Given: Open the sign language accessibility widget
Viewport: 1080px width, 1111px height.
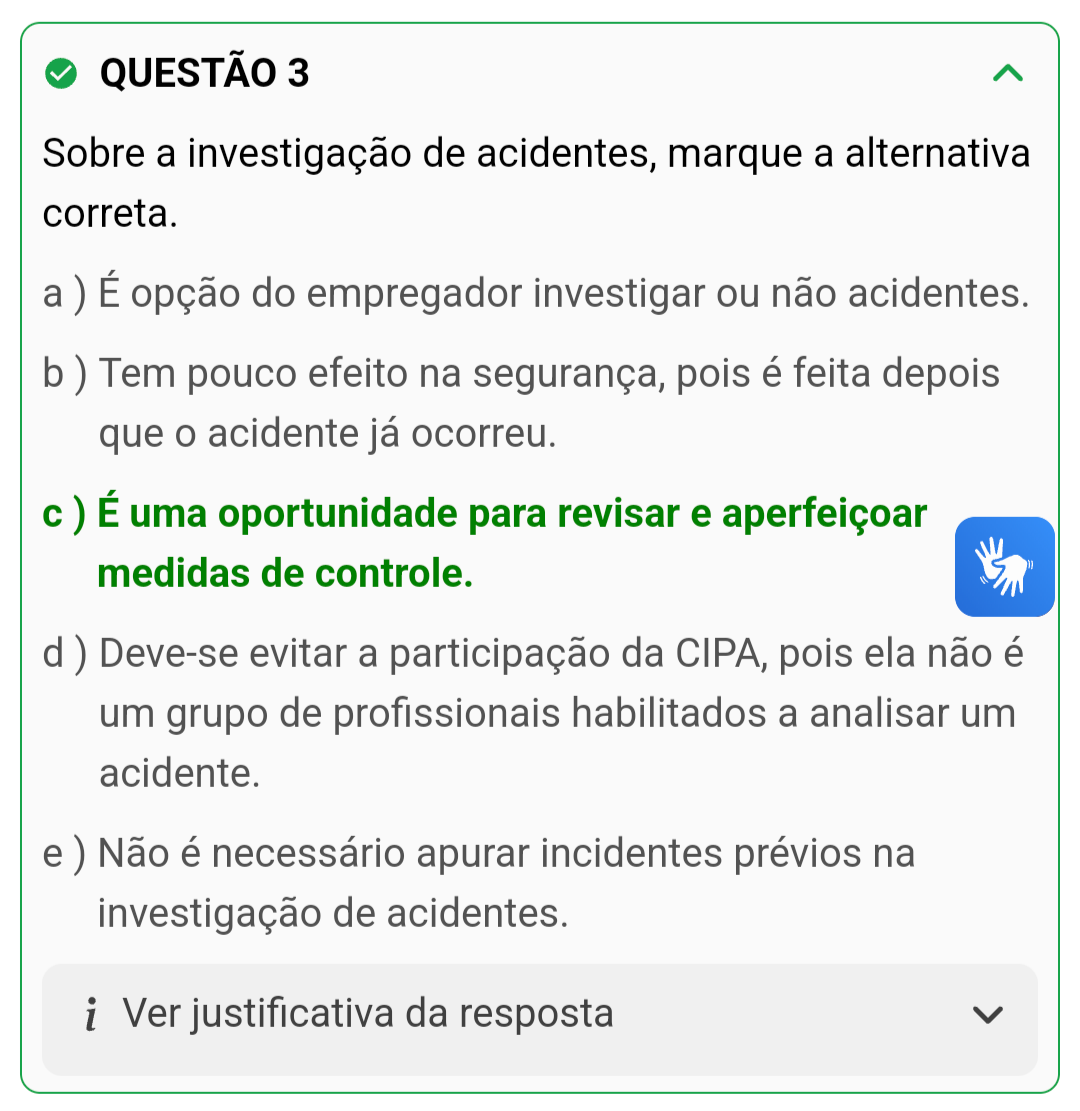Looking at the screenshot, I should point(1004,567).
